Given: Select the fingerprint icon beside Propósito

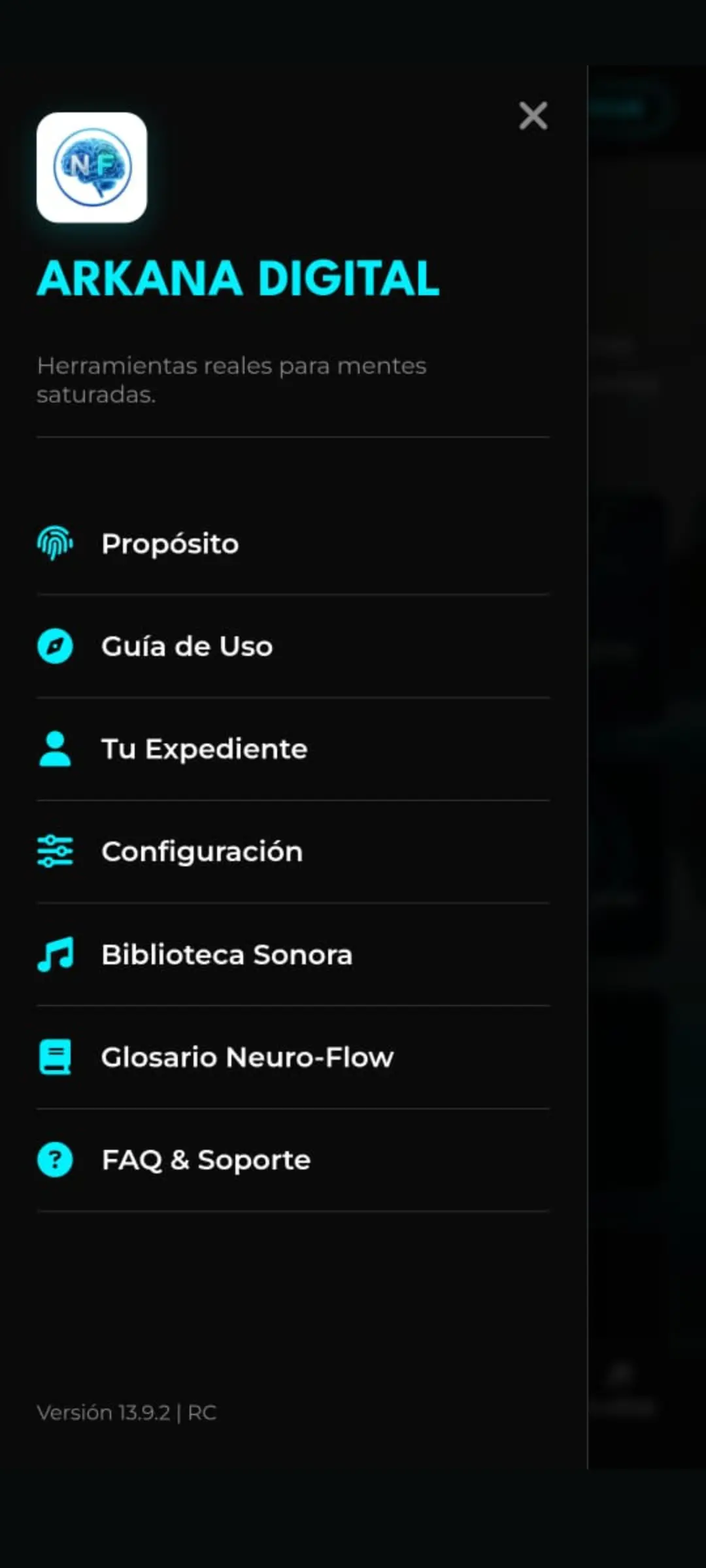Looking at the screenshot, I should coord(56,543).
